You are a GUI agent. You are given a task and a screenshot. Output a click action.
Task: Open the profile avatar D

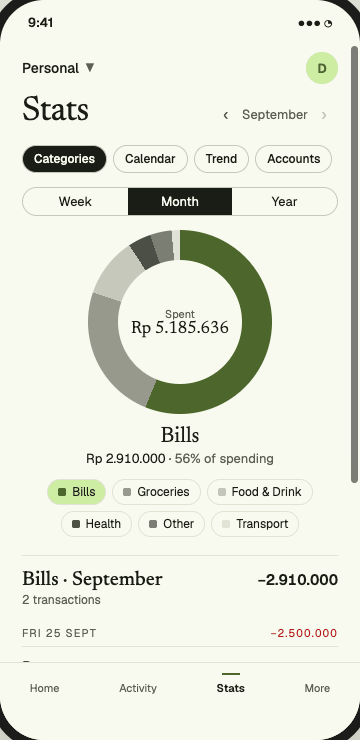pyautogui.click(x=322, y=68)
